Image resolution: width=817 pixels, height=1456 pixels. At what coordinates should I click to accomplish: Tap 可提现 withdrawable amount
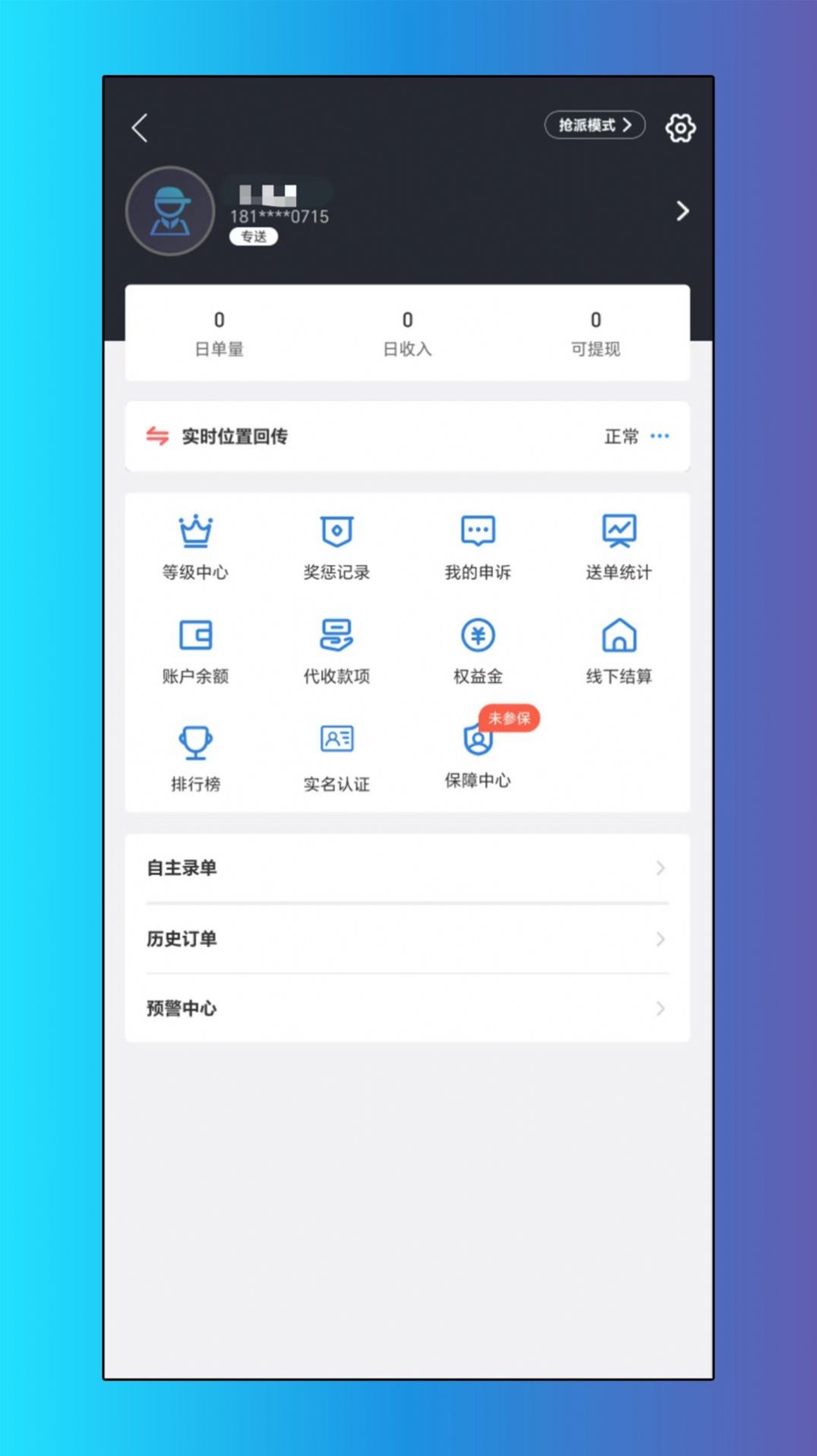coord(595,333)
